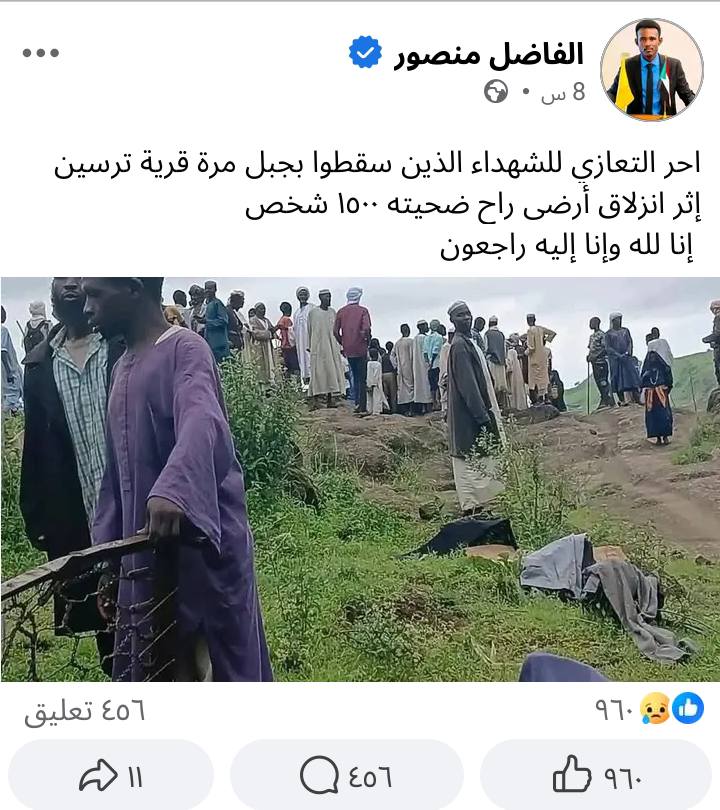Open the post photo in full view
Screen dimensions: 720x810
click(x=360, y=480)
